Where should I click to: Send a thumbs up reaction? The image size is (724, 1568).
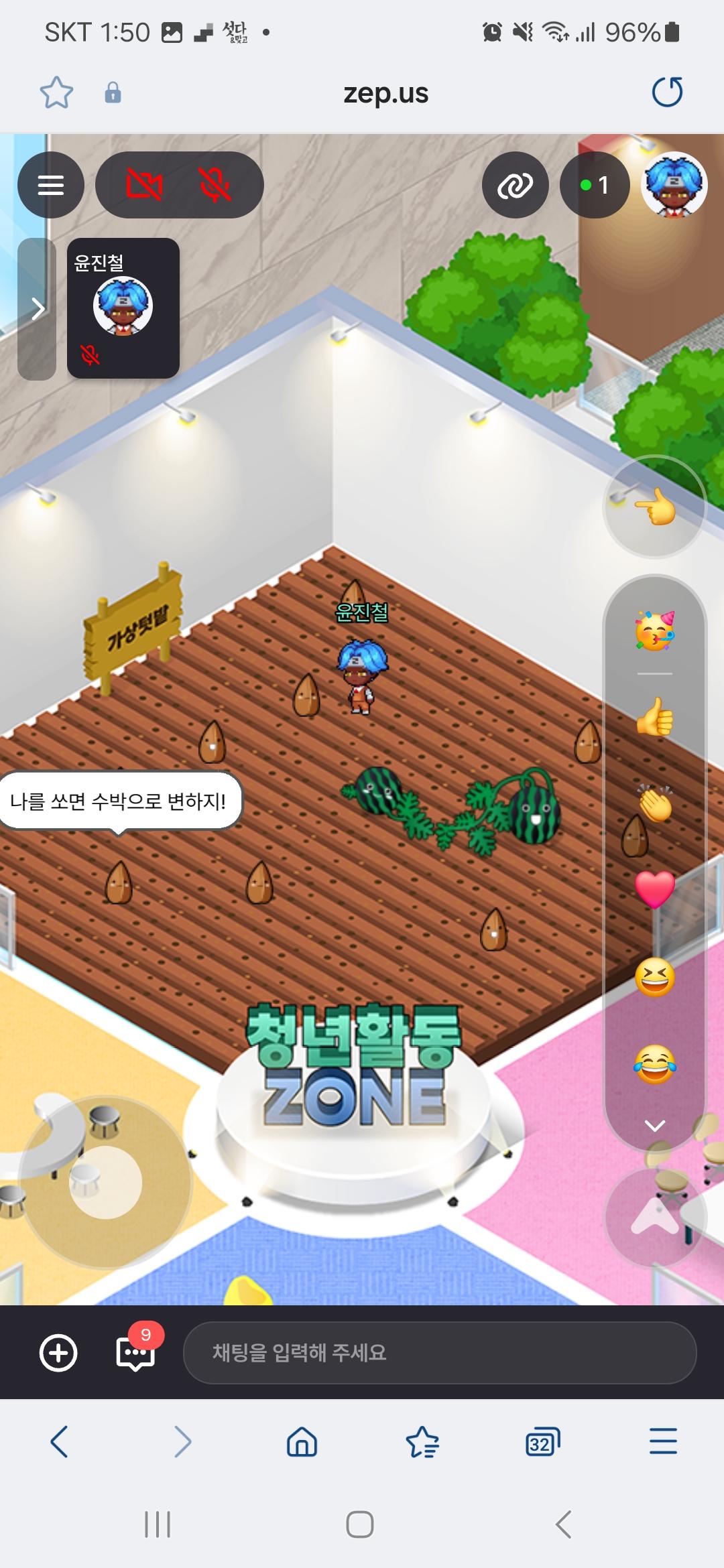point(655,717)
